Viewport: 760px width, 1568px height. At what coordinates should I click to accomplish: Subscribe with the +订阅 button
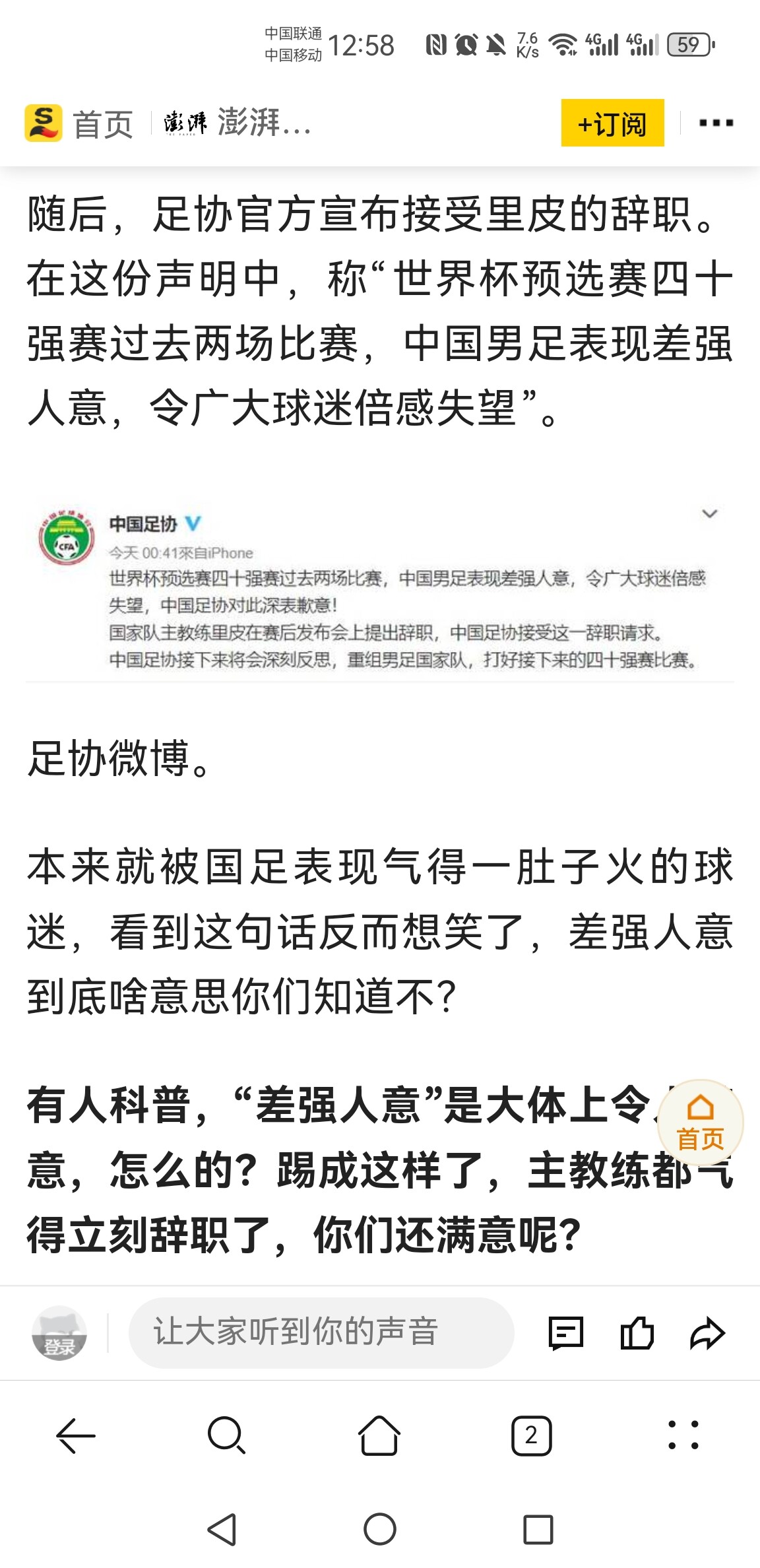coord(612,123)
